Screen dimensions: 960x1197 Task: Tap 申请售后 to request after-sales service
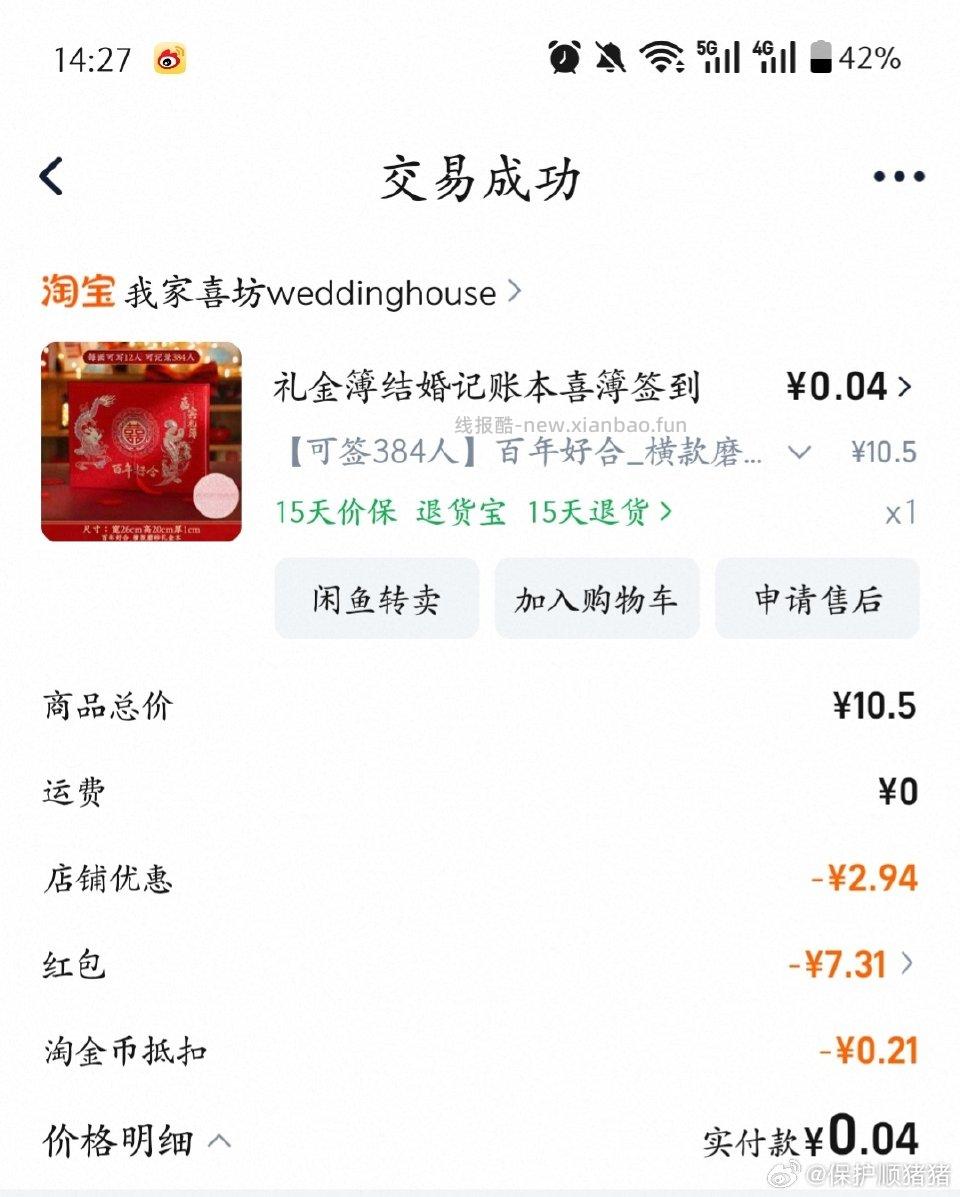816,599
